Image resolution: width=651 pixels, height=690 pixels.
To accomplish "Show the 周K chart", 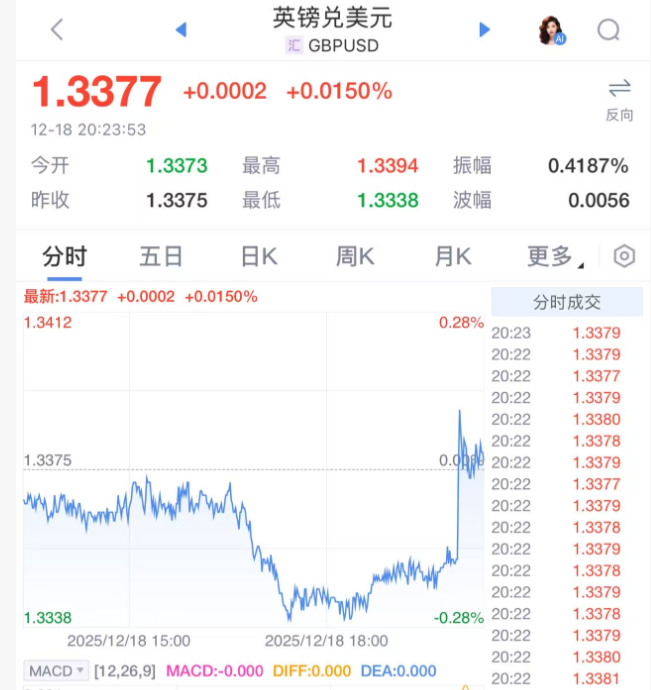I will 355,257.
